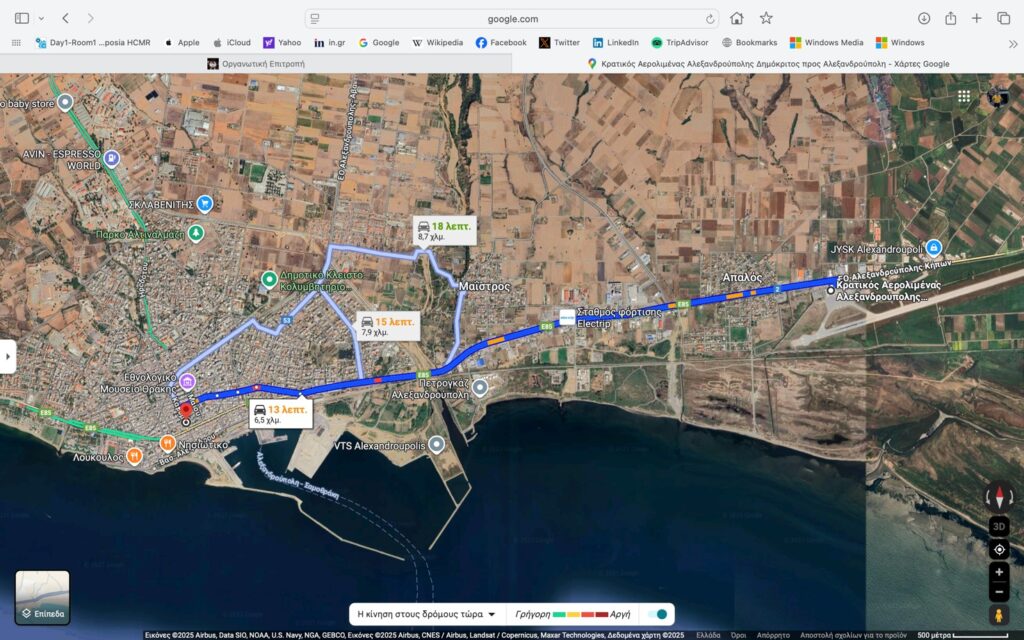Open the share sheet

(950, 18)
